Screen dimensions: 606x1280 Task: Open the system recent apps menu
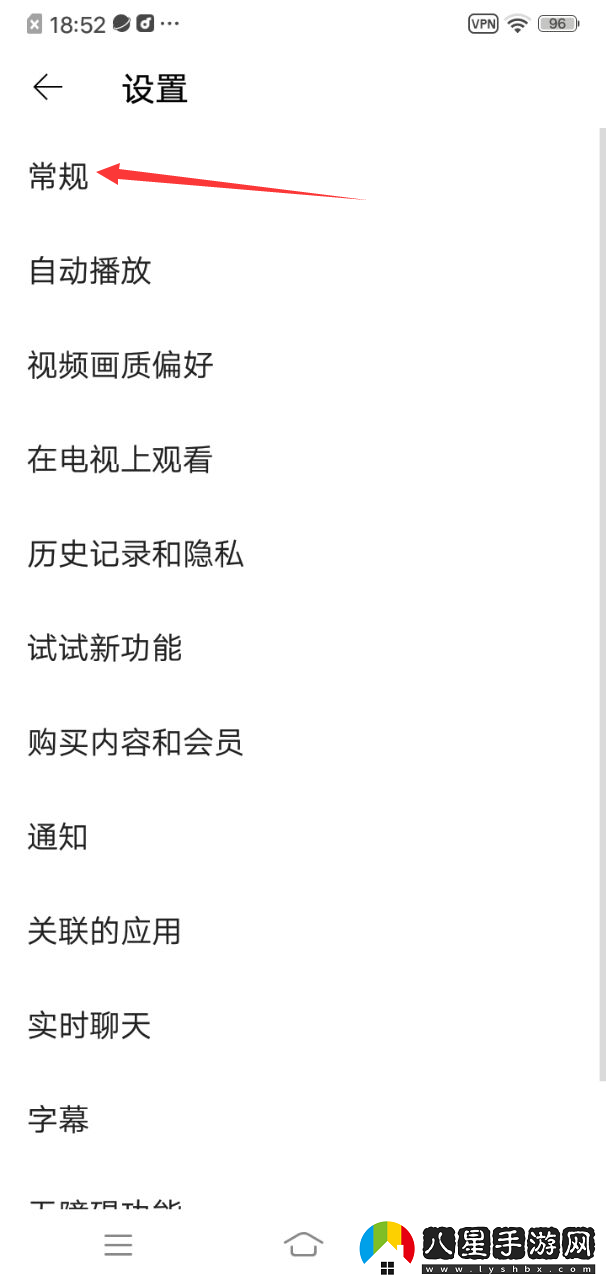click(x=119, y=1244)
